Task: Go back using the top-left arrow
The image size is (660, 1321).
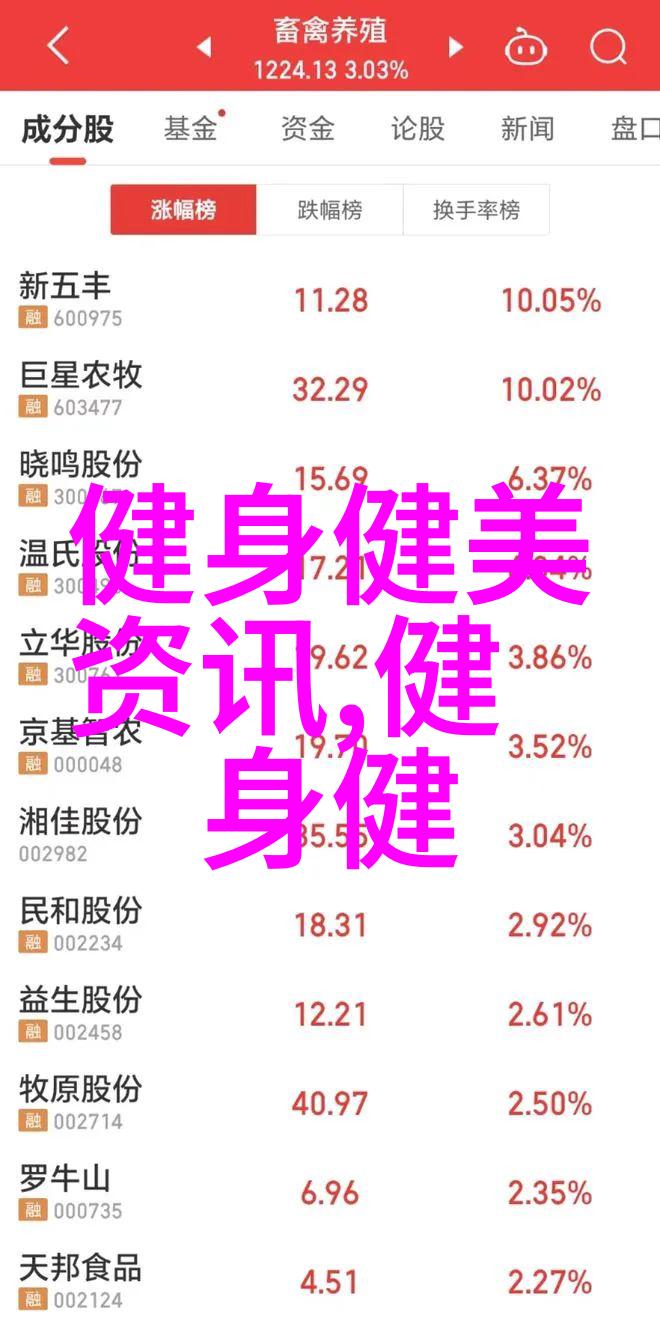Action: [59, 46]
